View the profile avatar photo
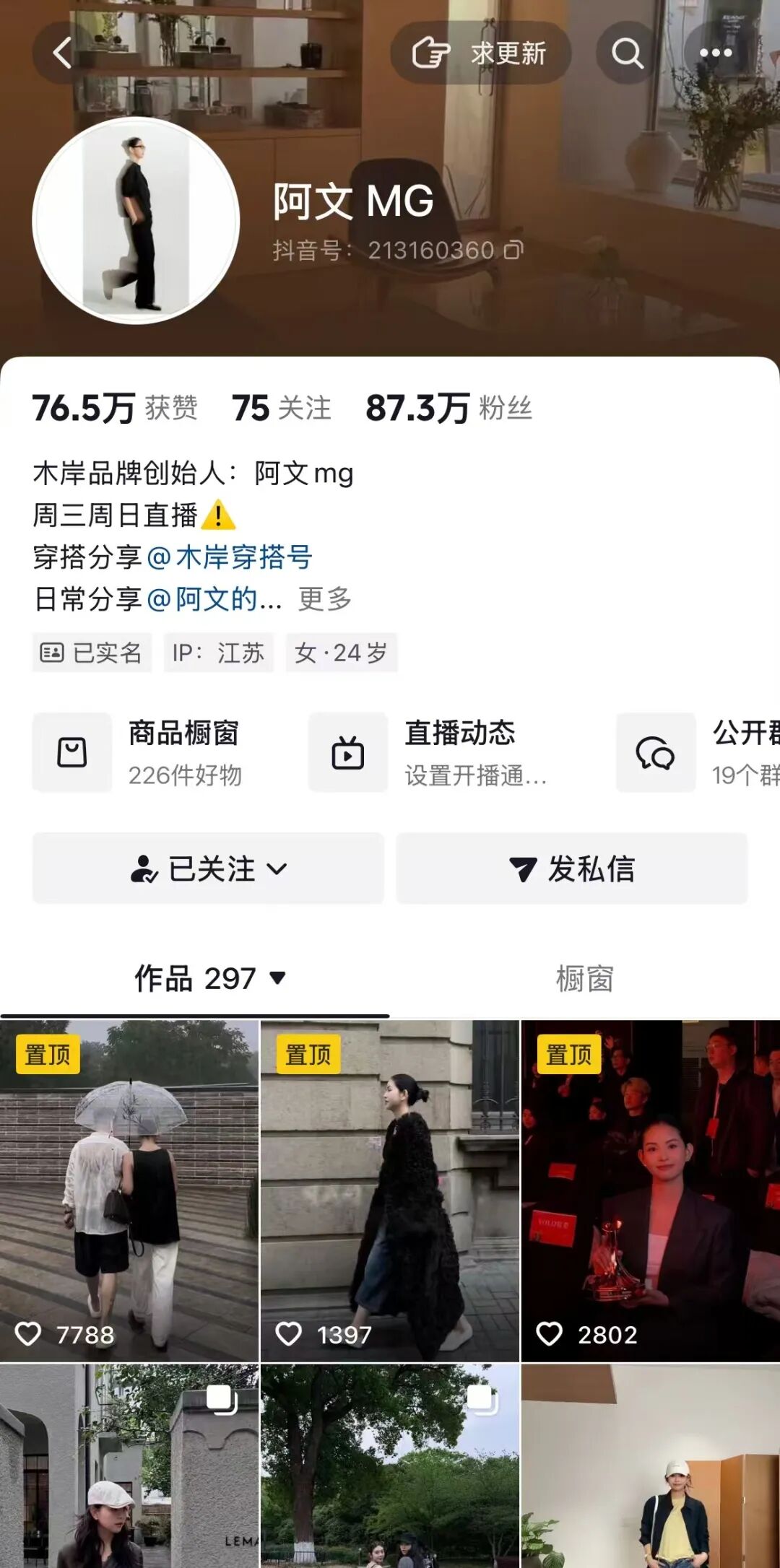Image resolution: width=780 pixels, height=1568 pixels. click(136, 221)
